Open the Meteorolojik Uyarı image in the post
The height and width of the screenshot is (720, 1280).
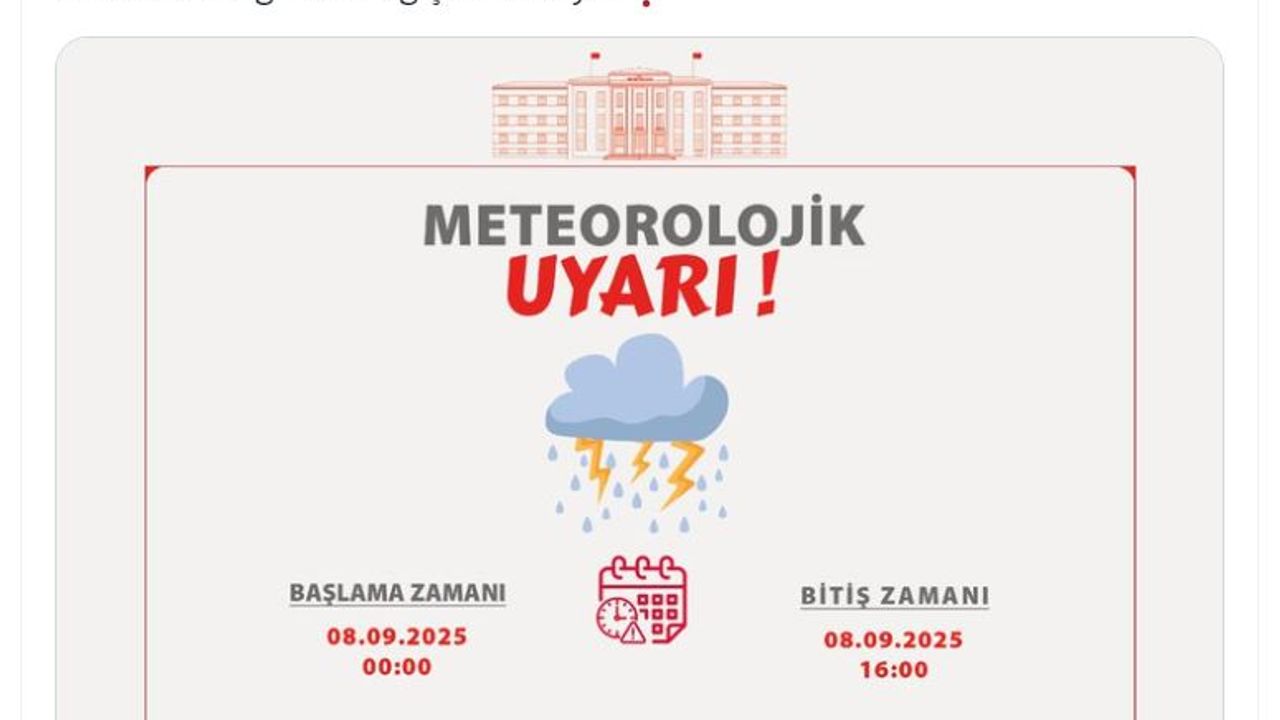(640, 400)
